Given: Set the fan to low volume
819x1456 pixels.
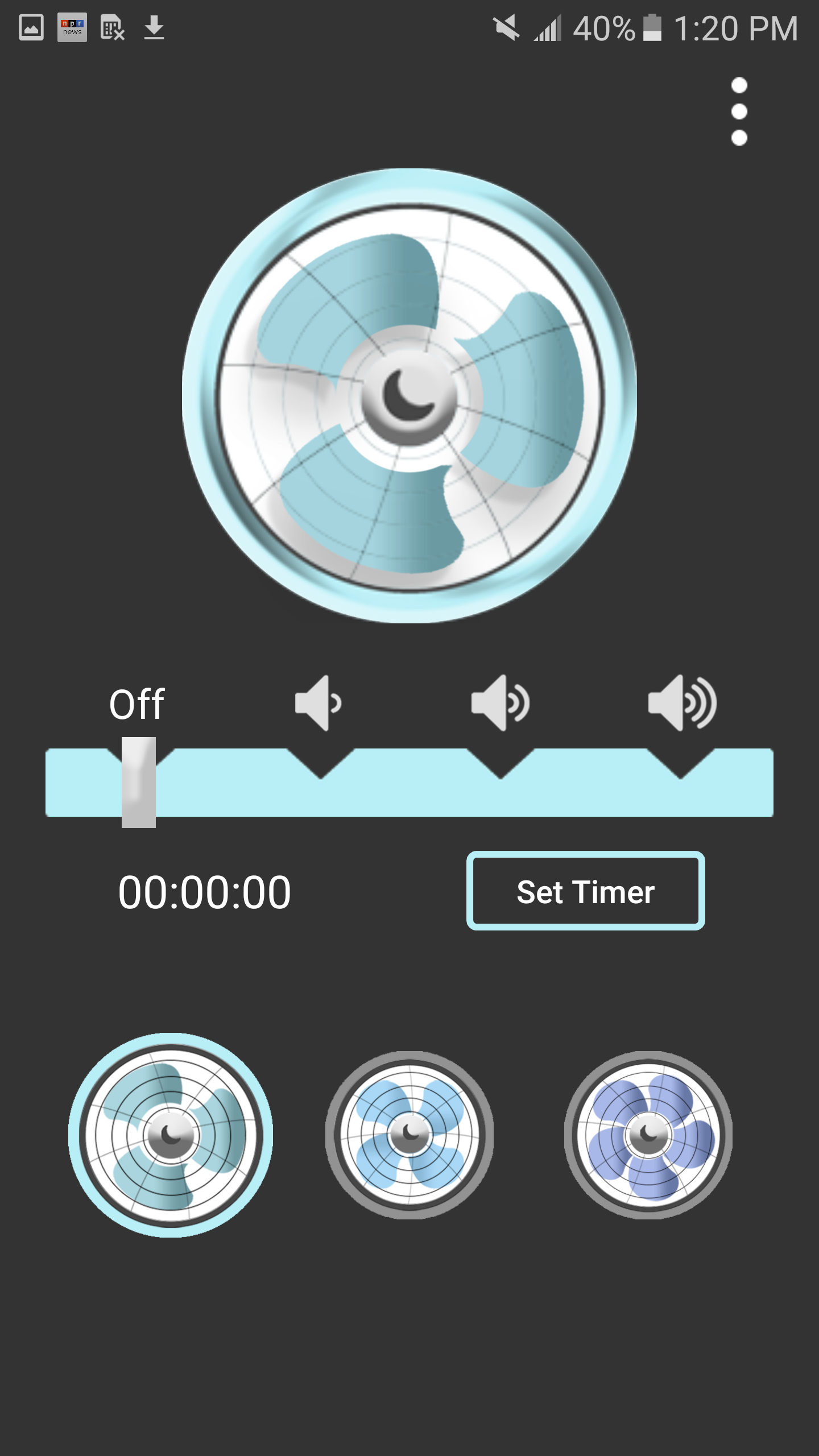Looking at the screenshot, I should coord(318,703).
